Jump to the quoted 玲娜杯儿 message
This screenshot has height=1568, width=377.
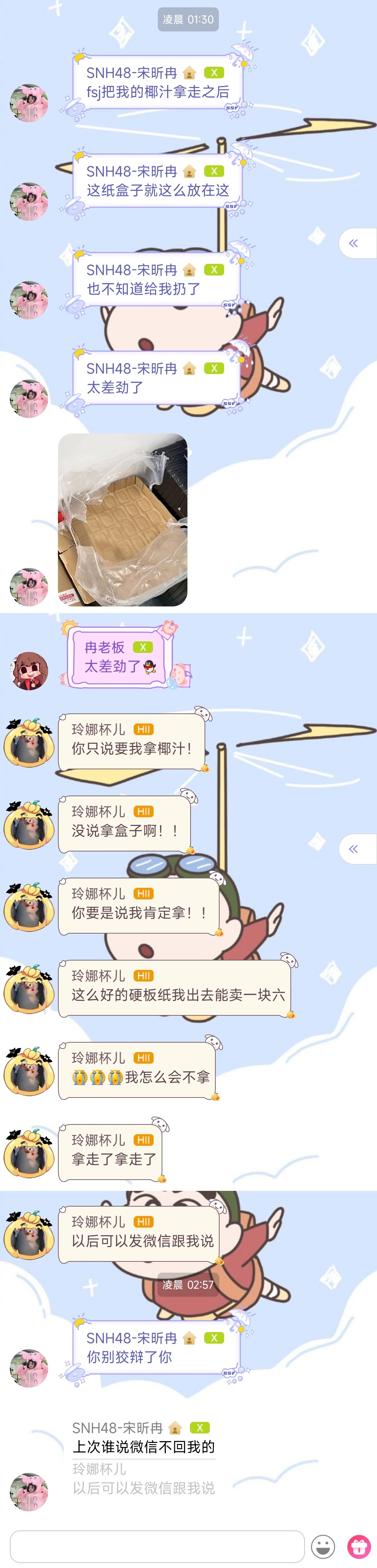[143, 1479]
